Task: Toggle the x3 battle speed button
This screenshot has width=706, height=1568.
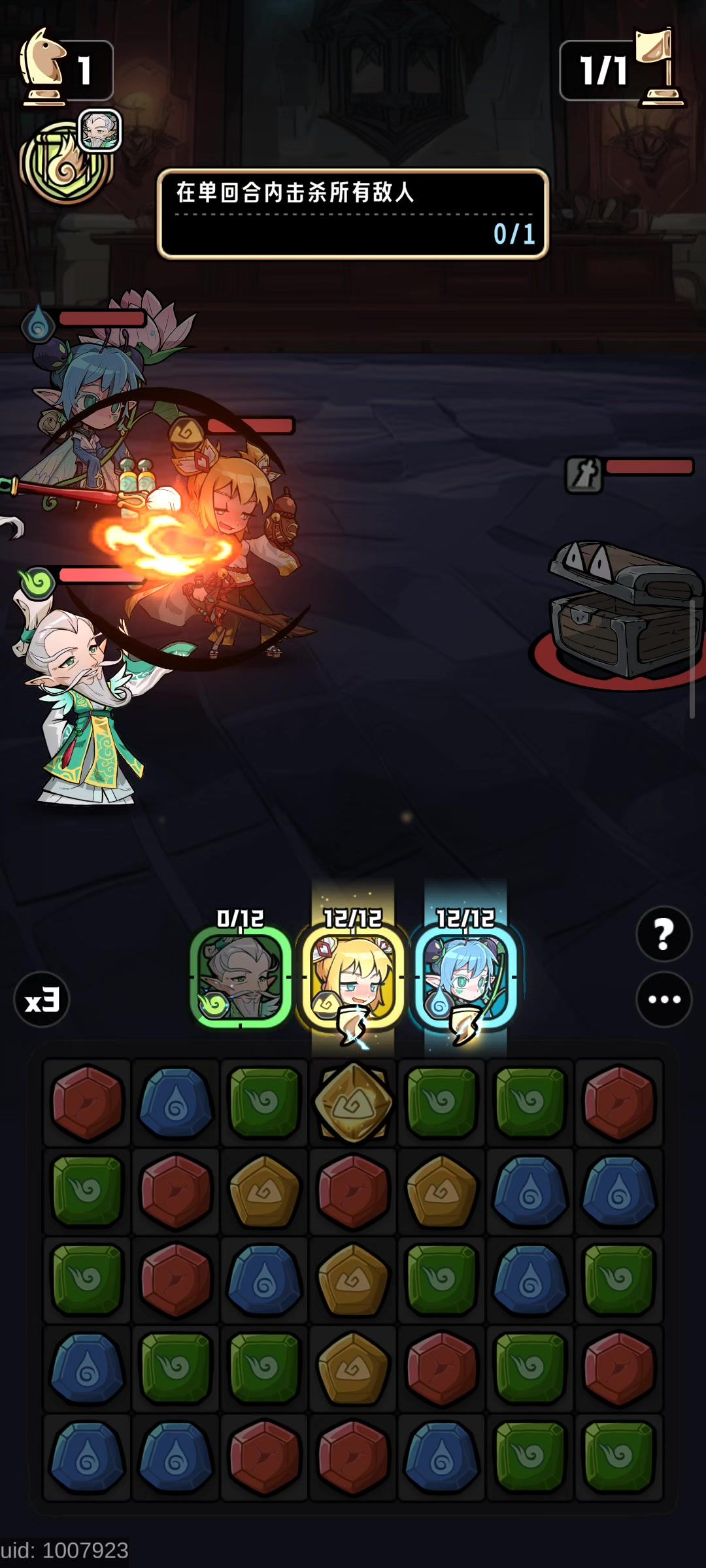Action: (x=42, y=1000)
